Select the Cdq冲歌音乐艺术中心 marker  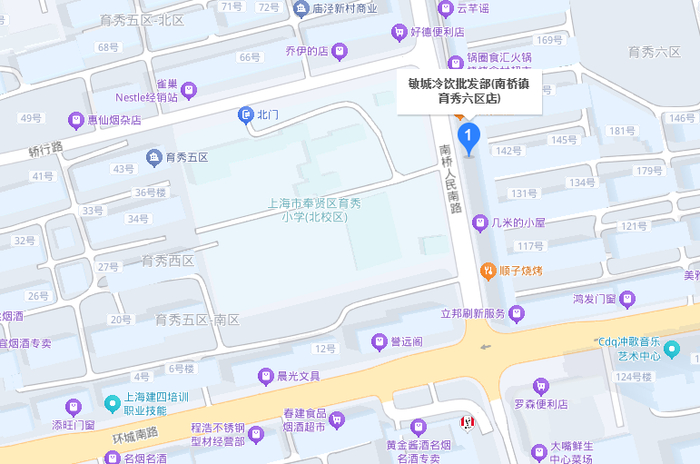[x=671, y=349]
